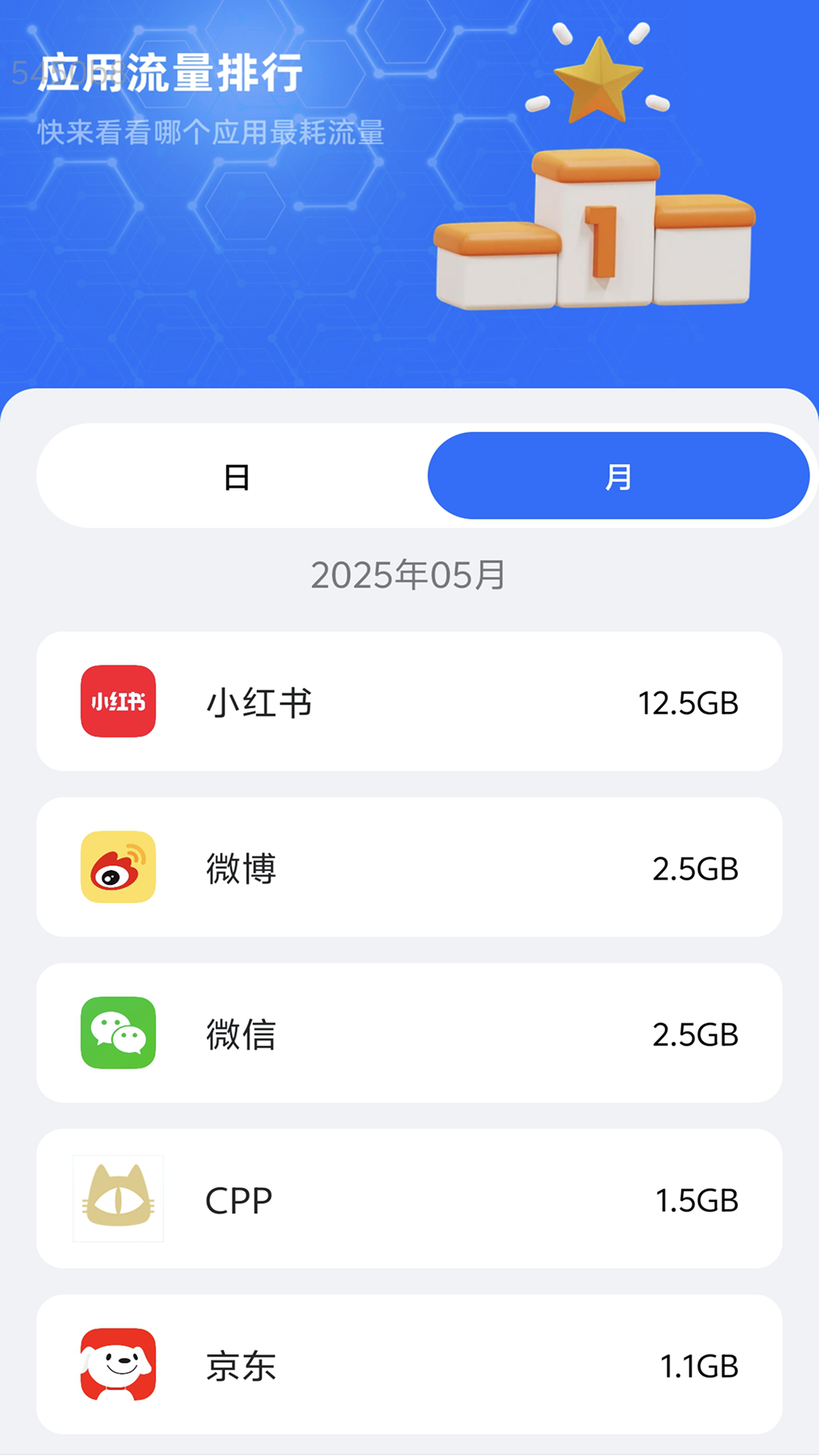The height and width of the screenshot is (1456, 819).
Task: Click the 2025年05月 date label
Action: pos(409,575)
